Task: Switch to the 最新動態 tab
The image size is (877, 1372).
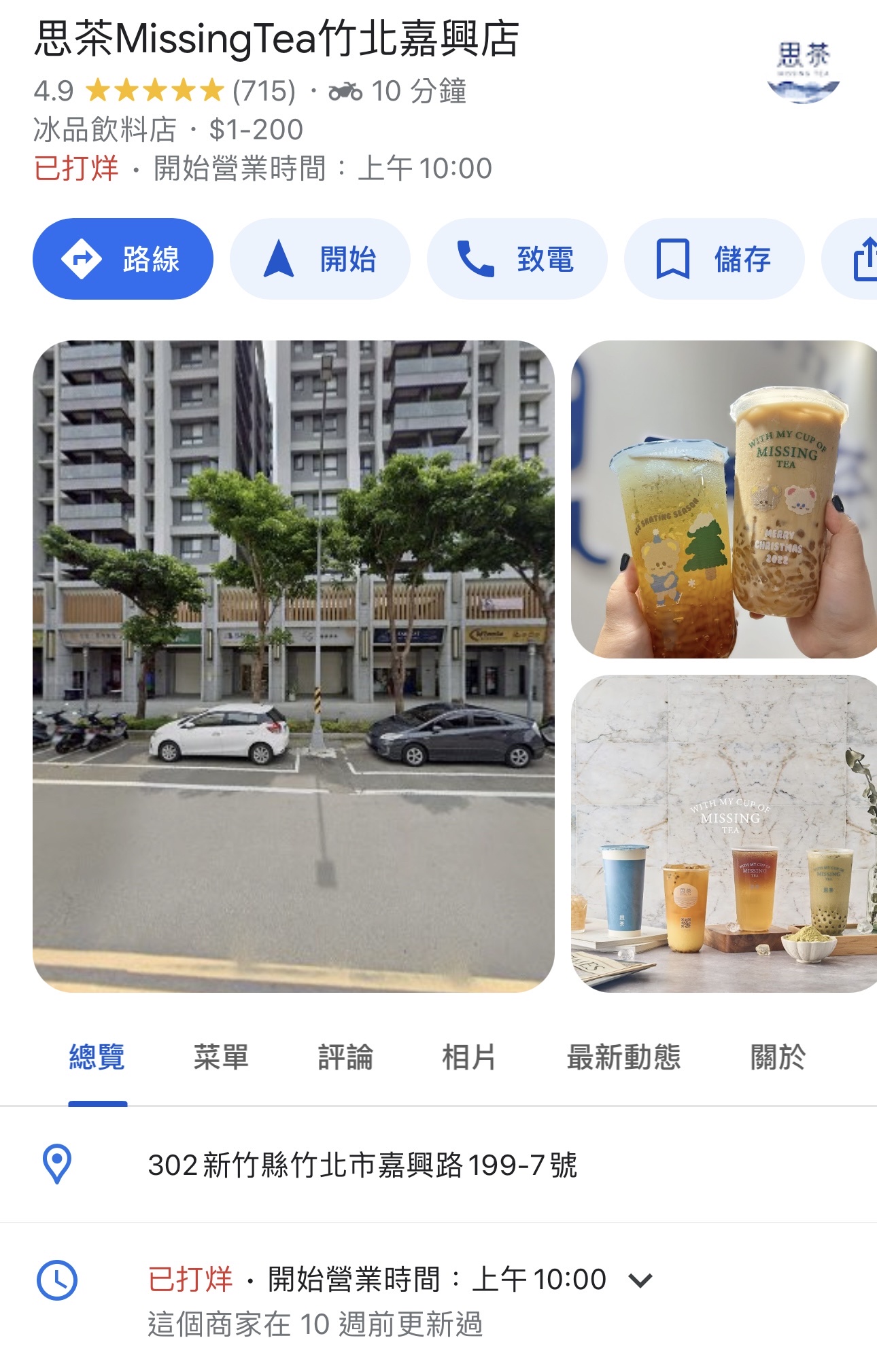Action: (623, 1057)
